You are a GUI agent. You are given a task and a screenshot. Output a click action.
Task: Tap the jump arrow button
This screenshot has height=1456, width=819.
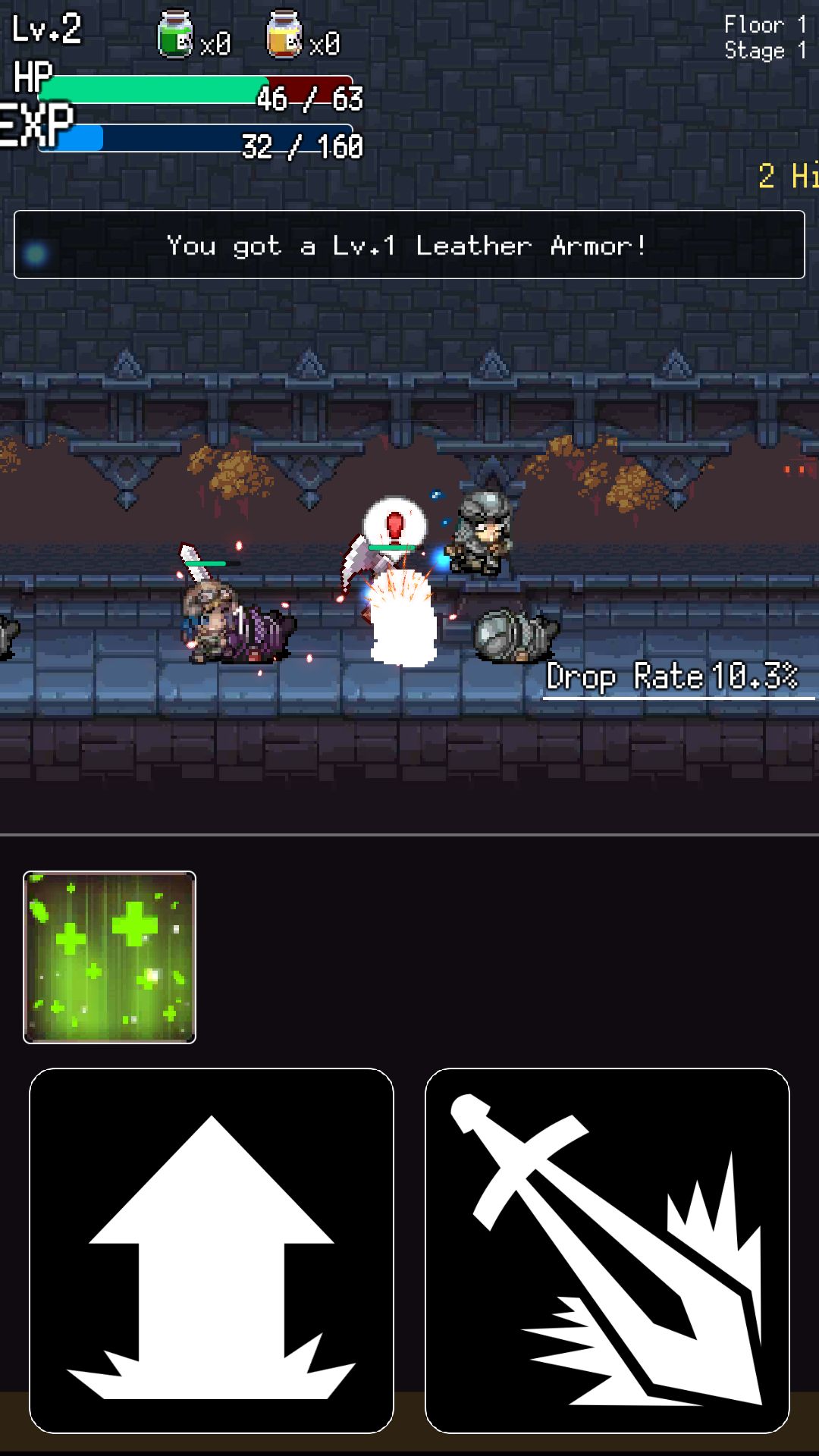coord(211,1250)
